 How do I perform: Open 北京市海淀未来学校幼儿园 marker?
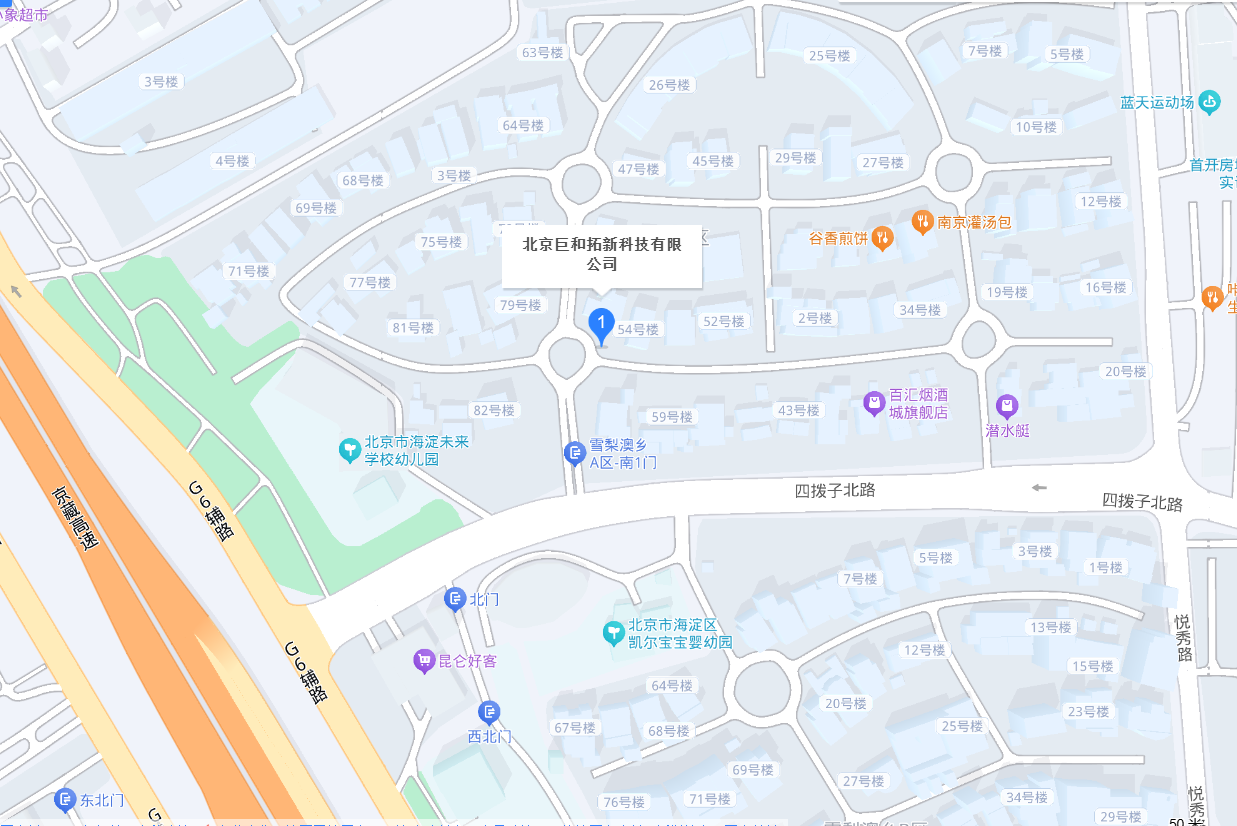click(349, 451)
